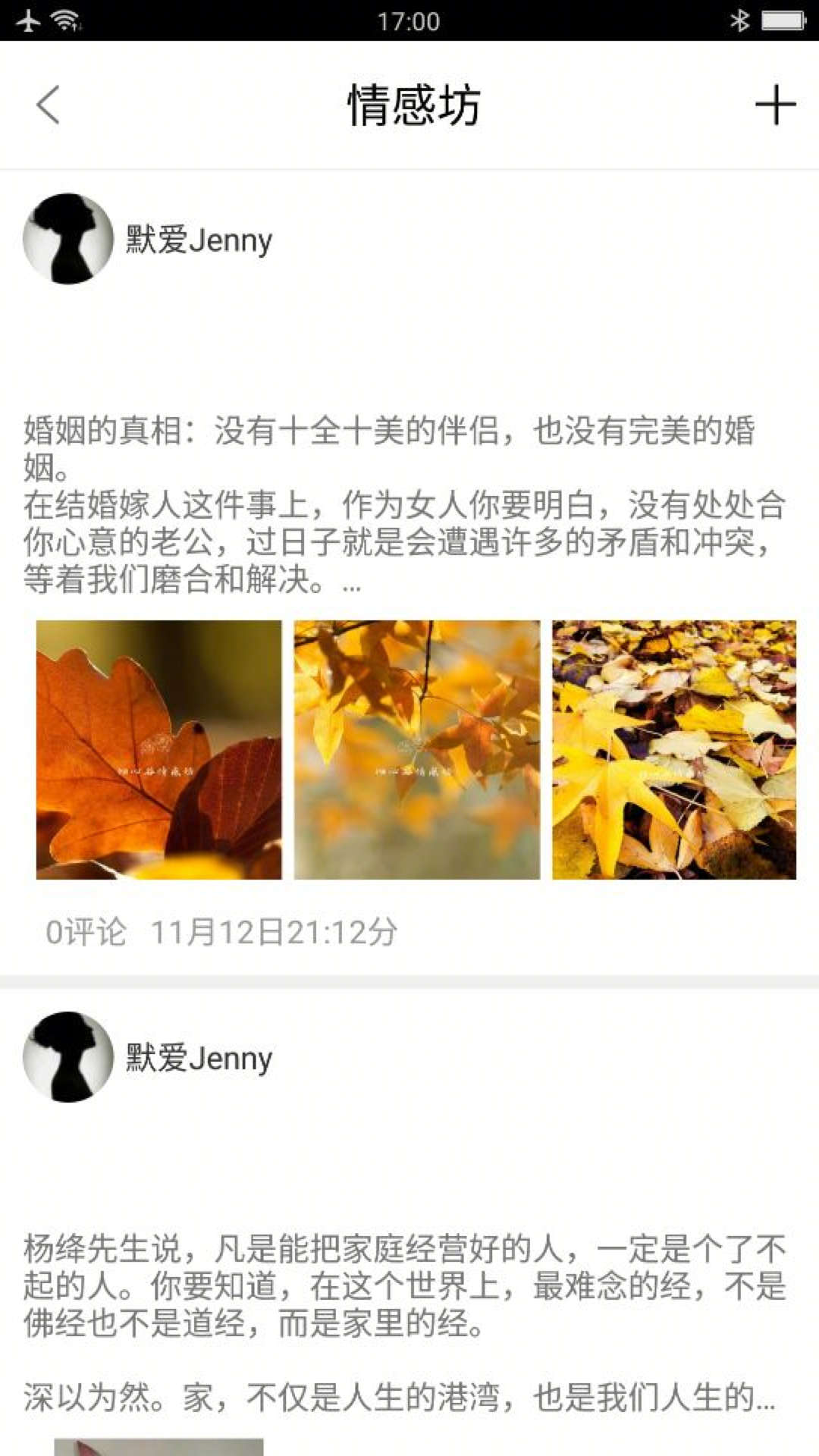Open 默爱Jenny's avatar on the 杨绛先生 post

(68, 1056)
